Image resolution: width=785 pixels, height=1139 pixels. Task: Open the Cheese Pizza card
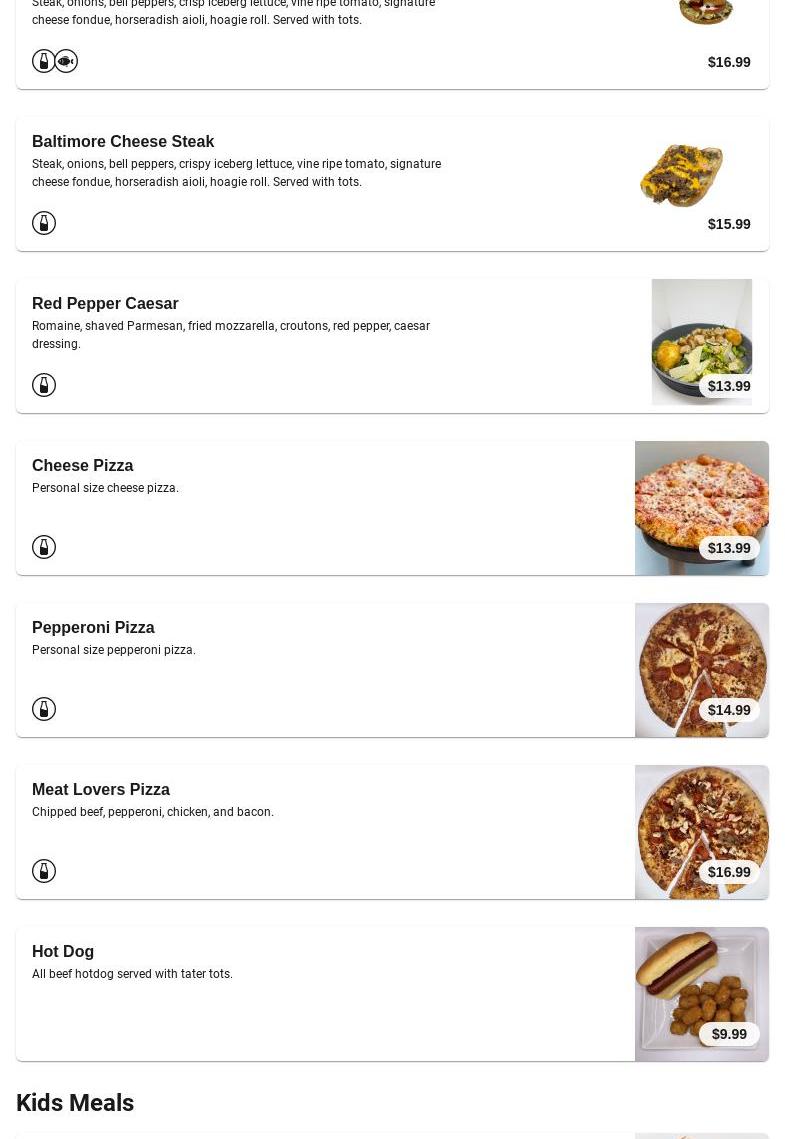(x=83, y=466)
